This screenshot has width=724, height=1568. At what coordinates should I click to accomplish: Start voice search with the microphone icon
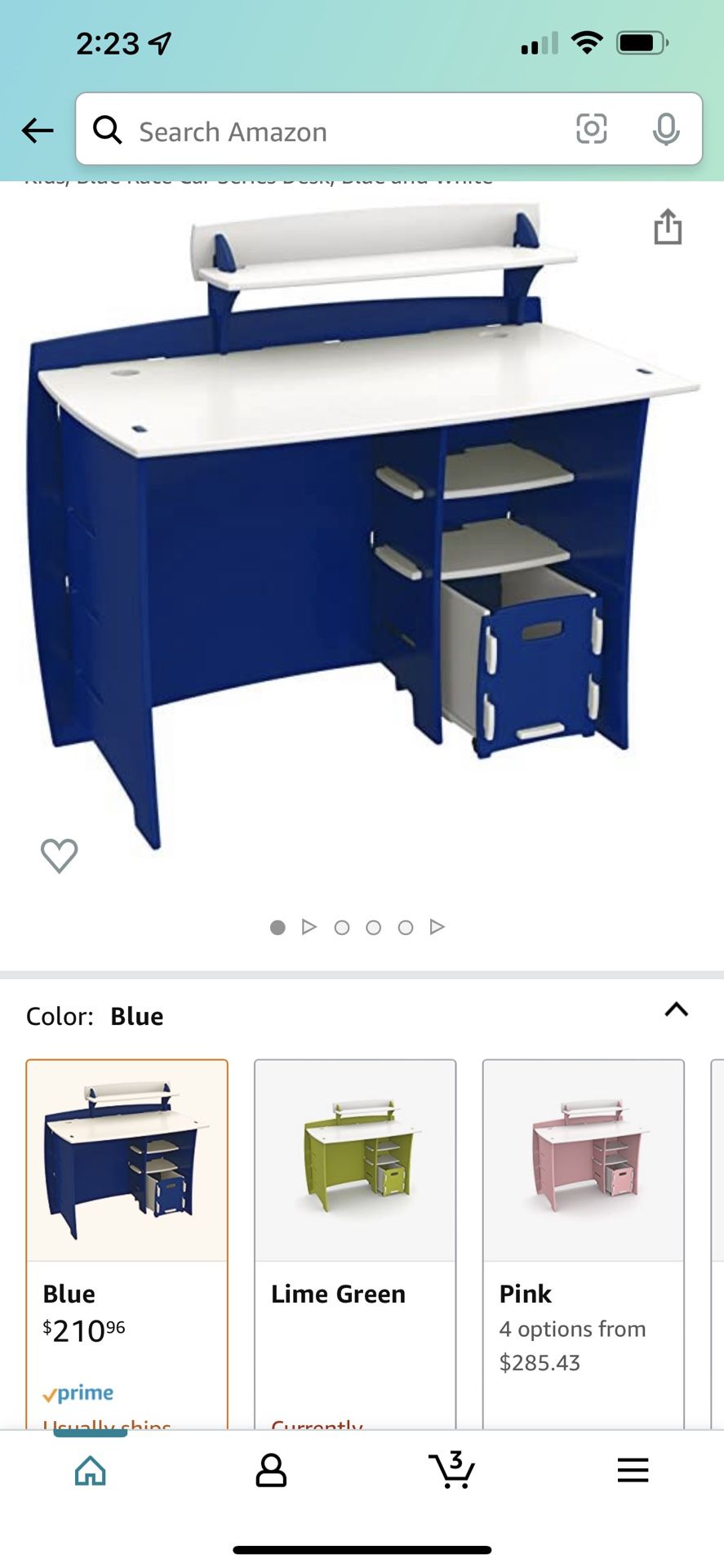pos(668,130)
